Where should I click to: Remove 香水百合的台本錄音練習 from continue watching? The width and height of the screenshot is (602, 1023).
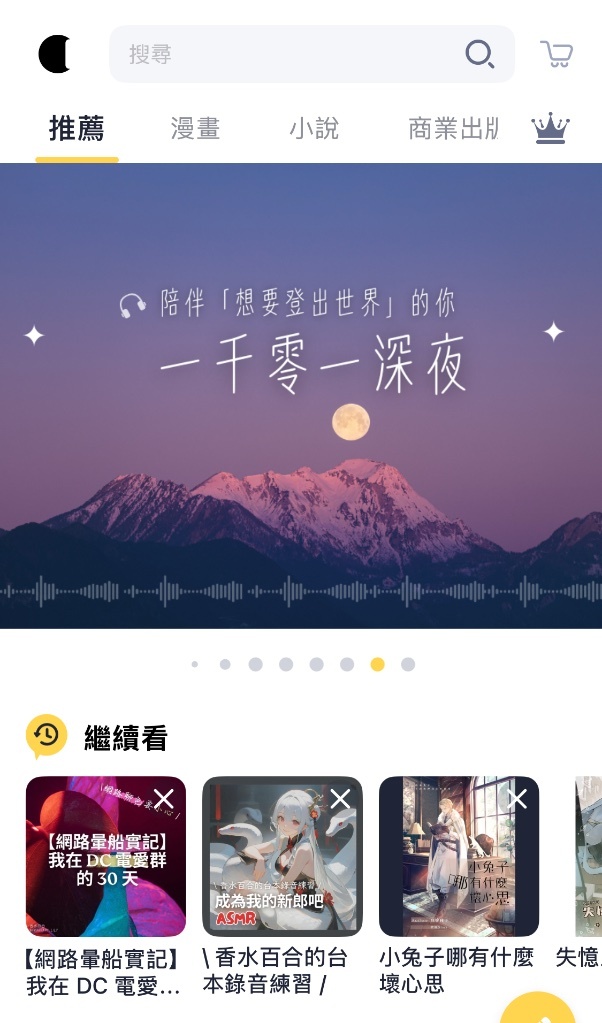coord(341,798)
